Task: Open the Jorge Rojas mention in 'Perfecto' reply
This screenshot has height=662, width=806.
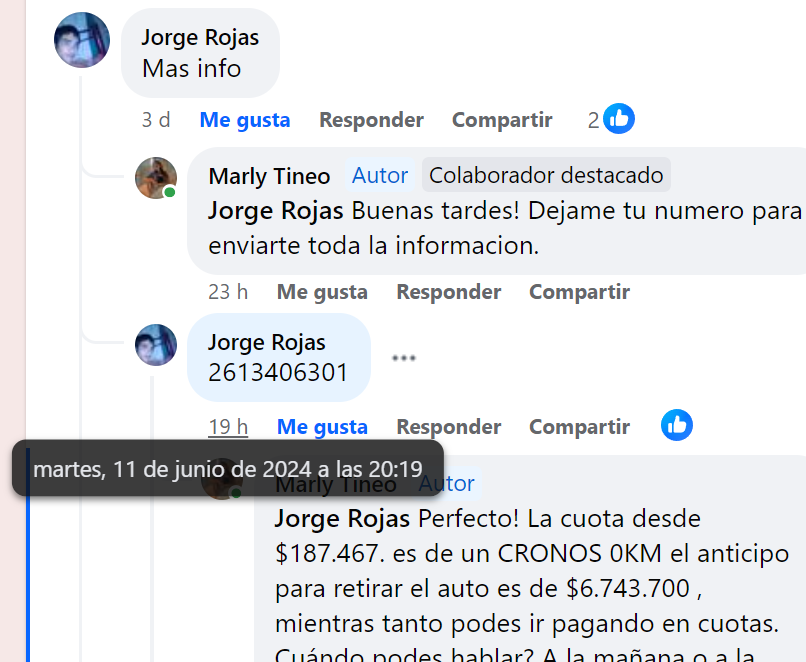Action: pos(341,519)
